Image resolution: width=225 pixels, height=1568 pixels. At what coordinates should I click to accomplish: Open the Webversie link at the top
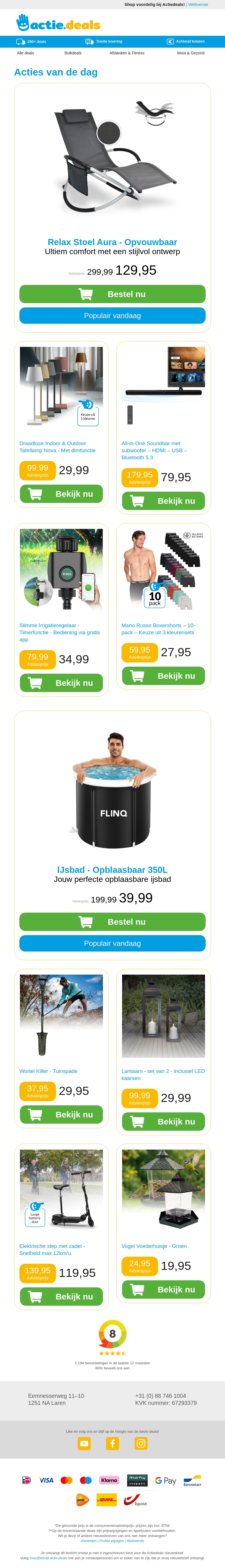[198, 4]
